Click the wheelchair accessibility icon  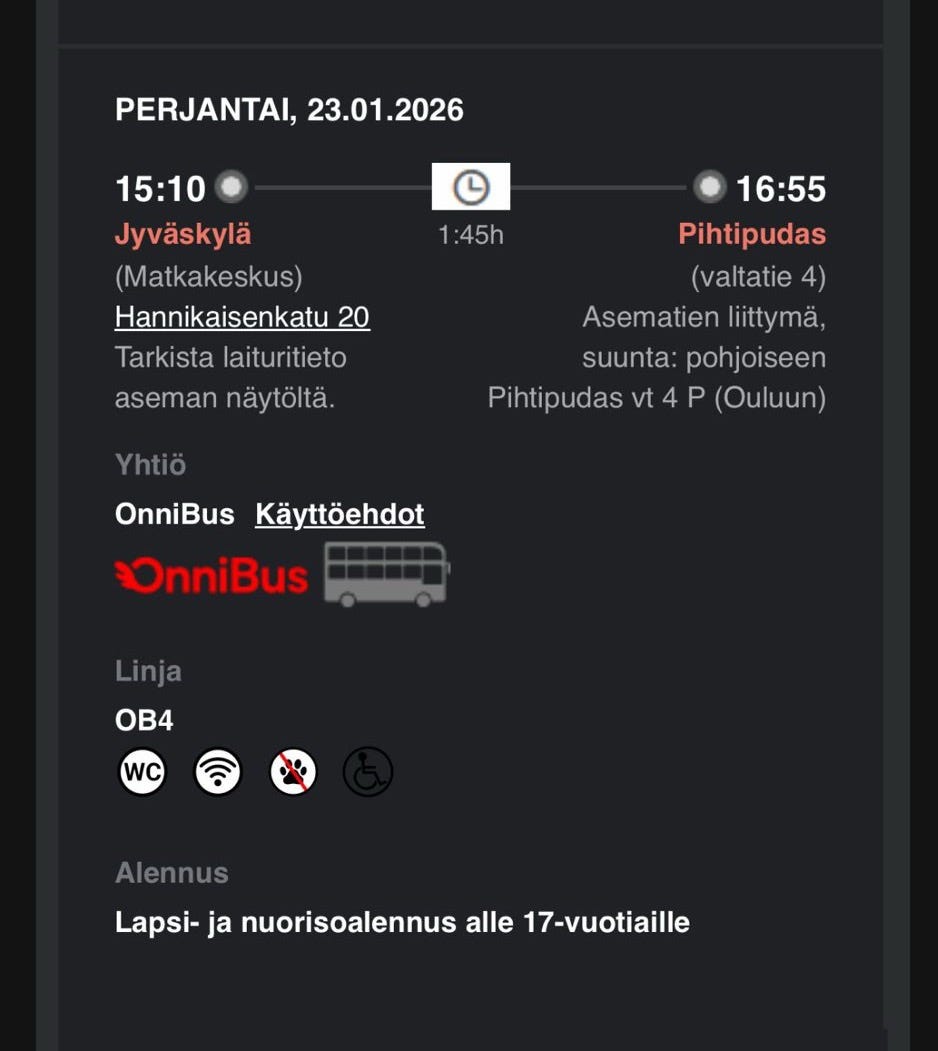coord(366,771)
